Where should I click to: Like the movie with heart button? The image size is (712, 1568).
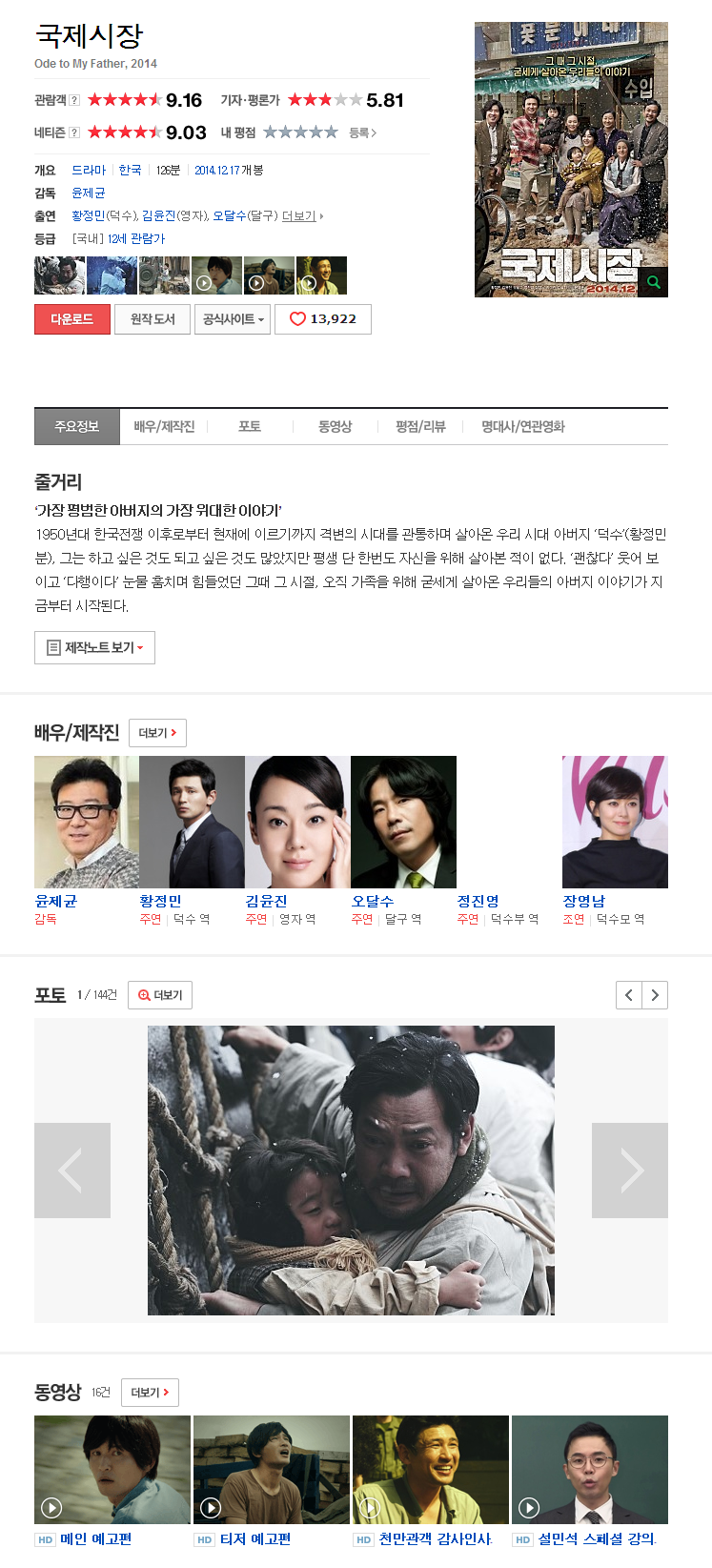tap(322, 319)
